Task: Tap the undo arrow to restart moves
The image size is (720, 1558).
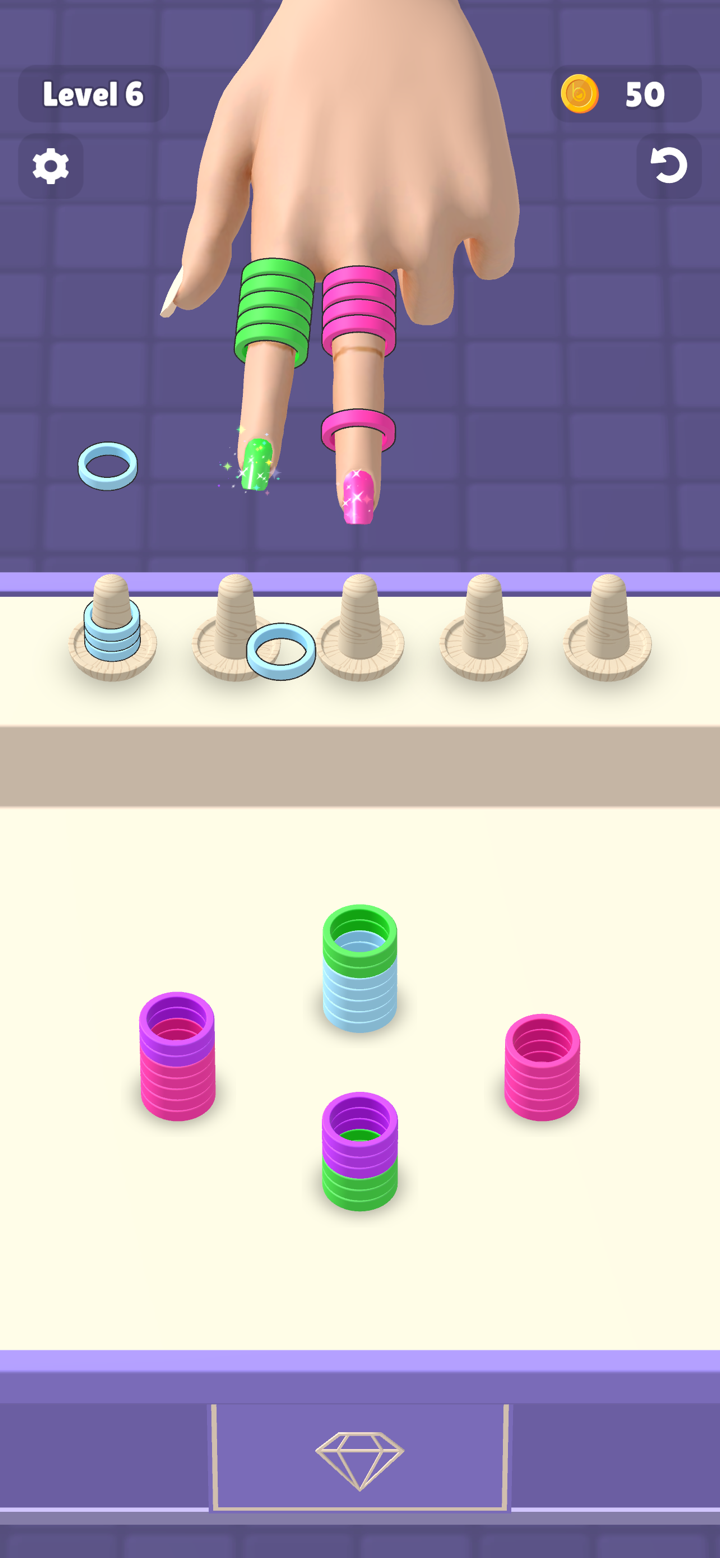Action: tap(668, 165)
